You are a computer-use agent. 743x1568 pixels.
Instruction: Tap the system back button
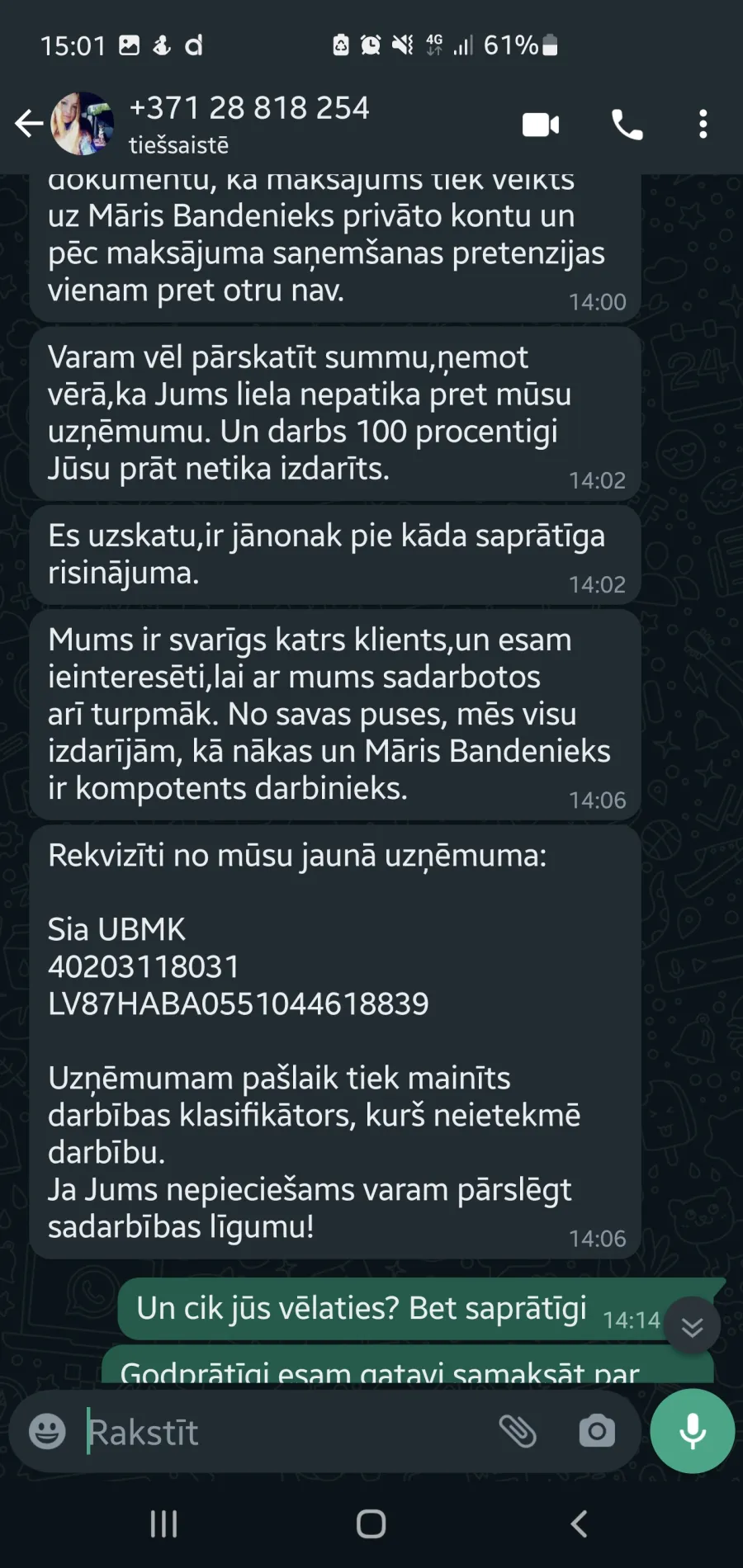[x=580, y=1524]
